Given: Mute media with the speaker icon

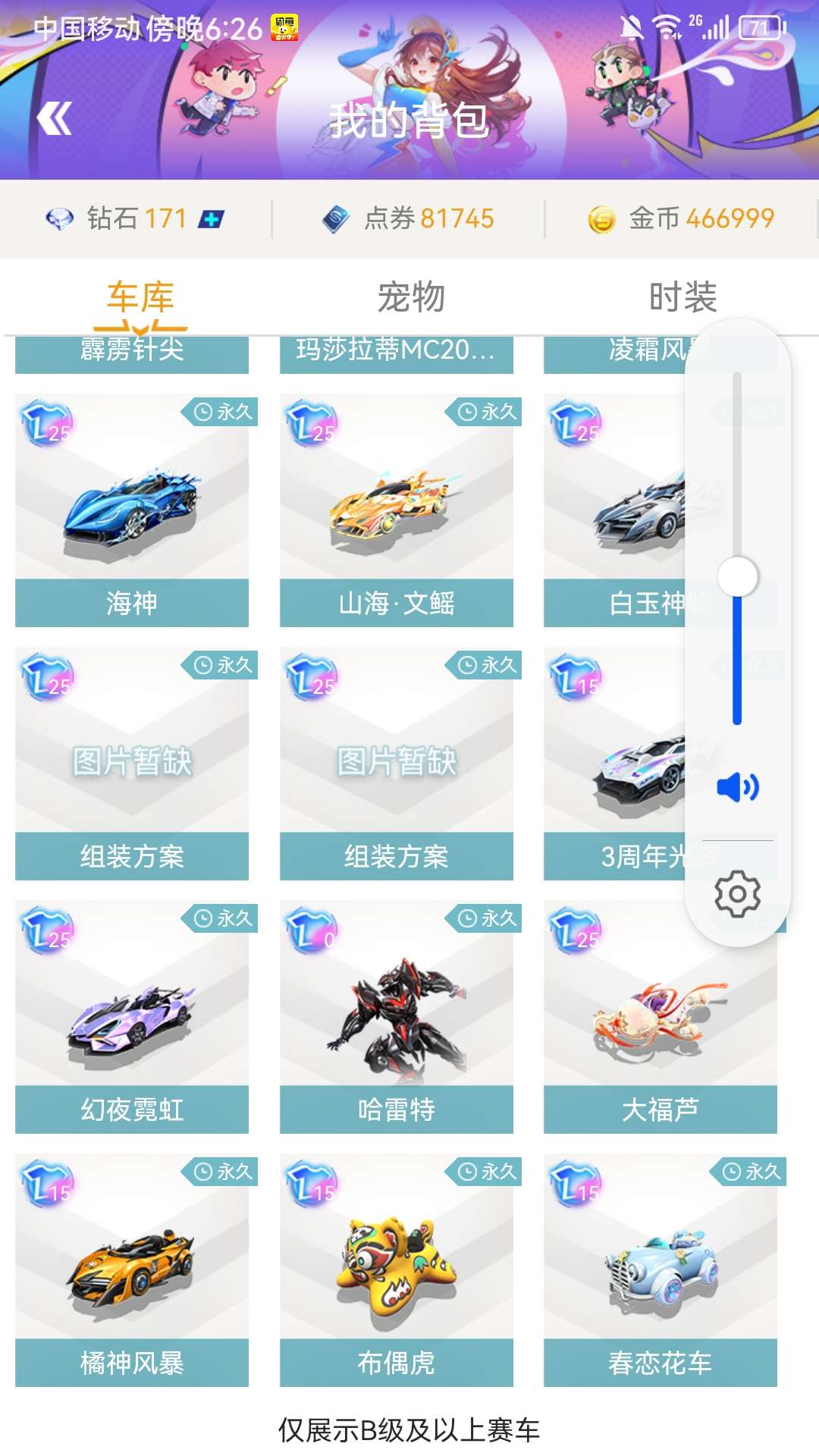Looking at the screenshot, I should pyautogui.click(x=737, y=788).
